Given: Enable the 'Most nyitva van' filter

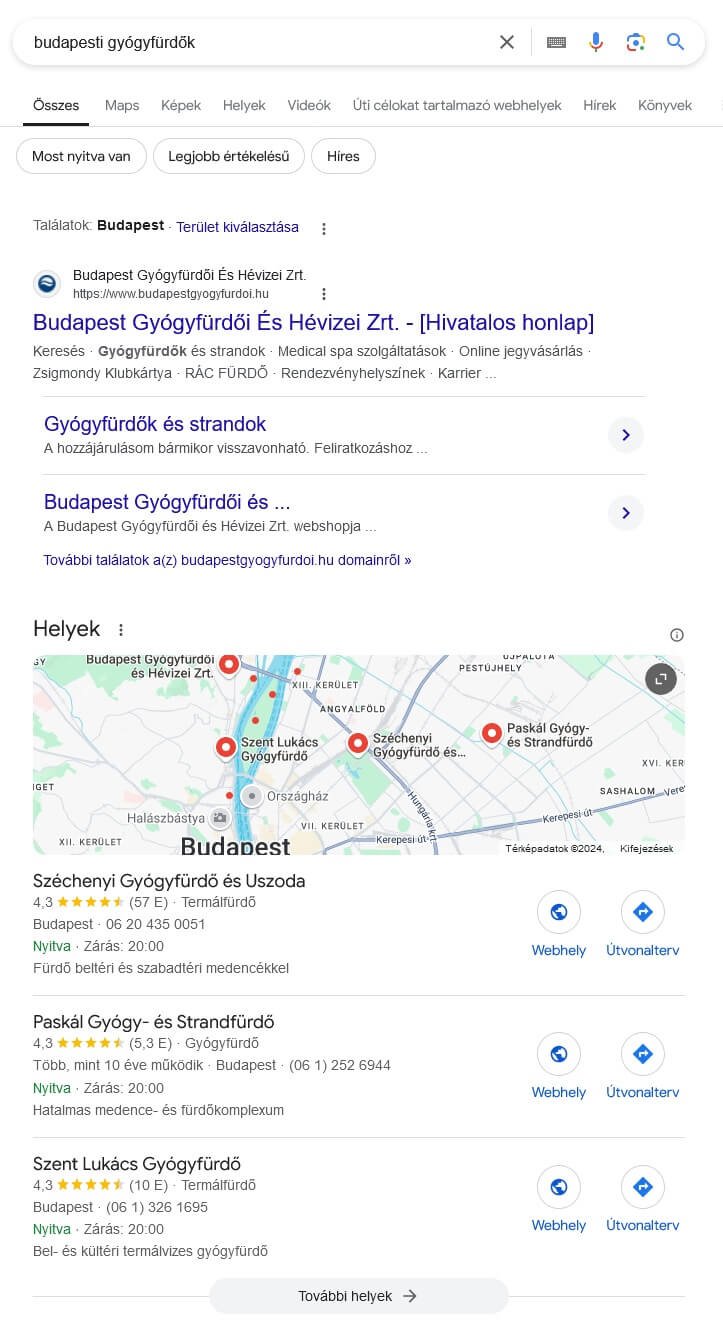Looking at the screenshot, I should pyautogui.click(x=80, y=156).
